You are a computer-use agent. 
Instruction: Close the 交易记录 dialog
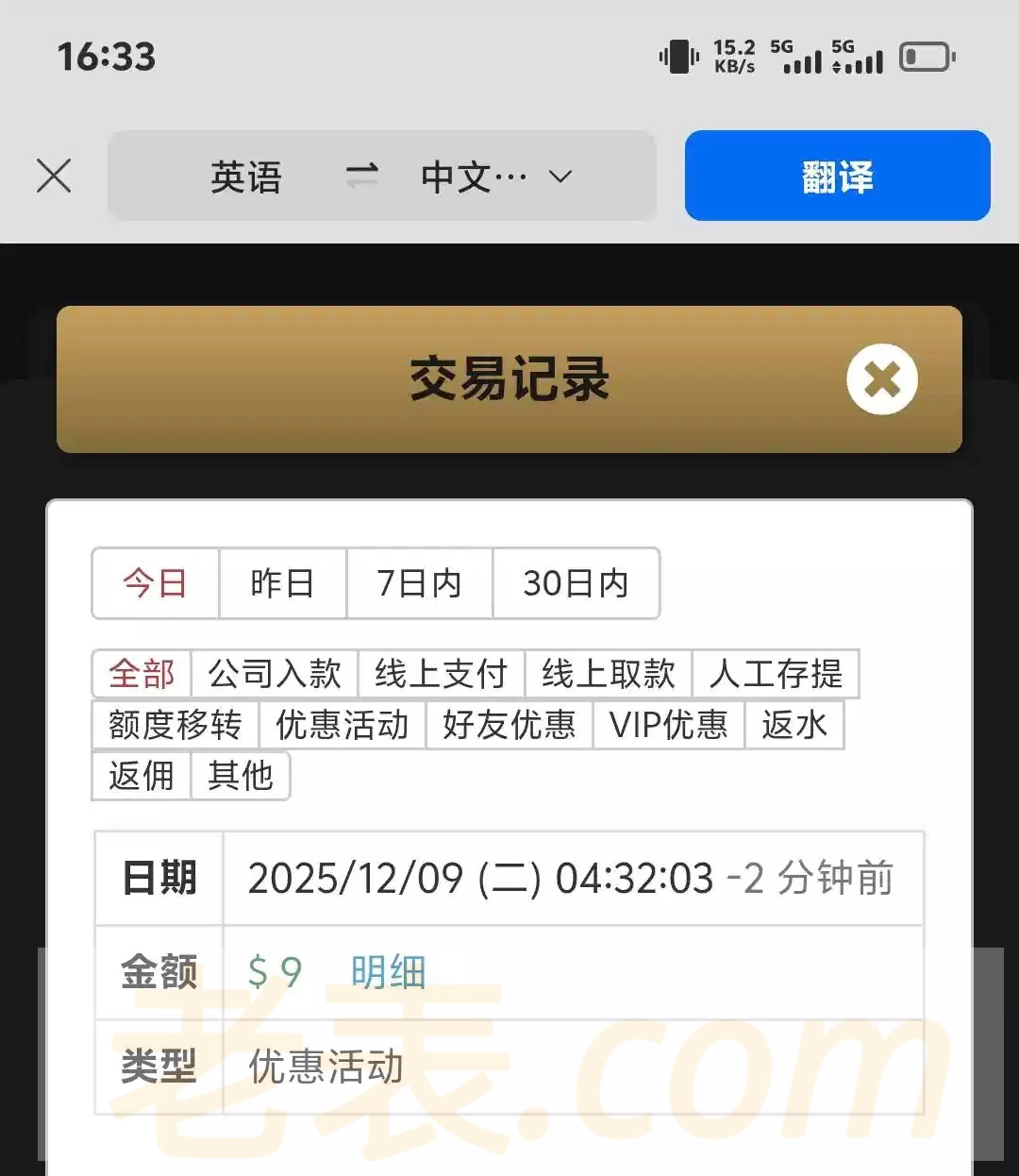[881, 379]
